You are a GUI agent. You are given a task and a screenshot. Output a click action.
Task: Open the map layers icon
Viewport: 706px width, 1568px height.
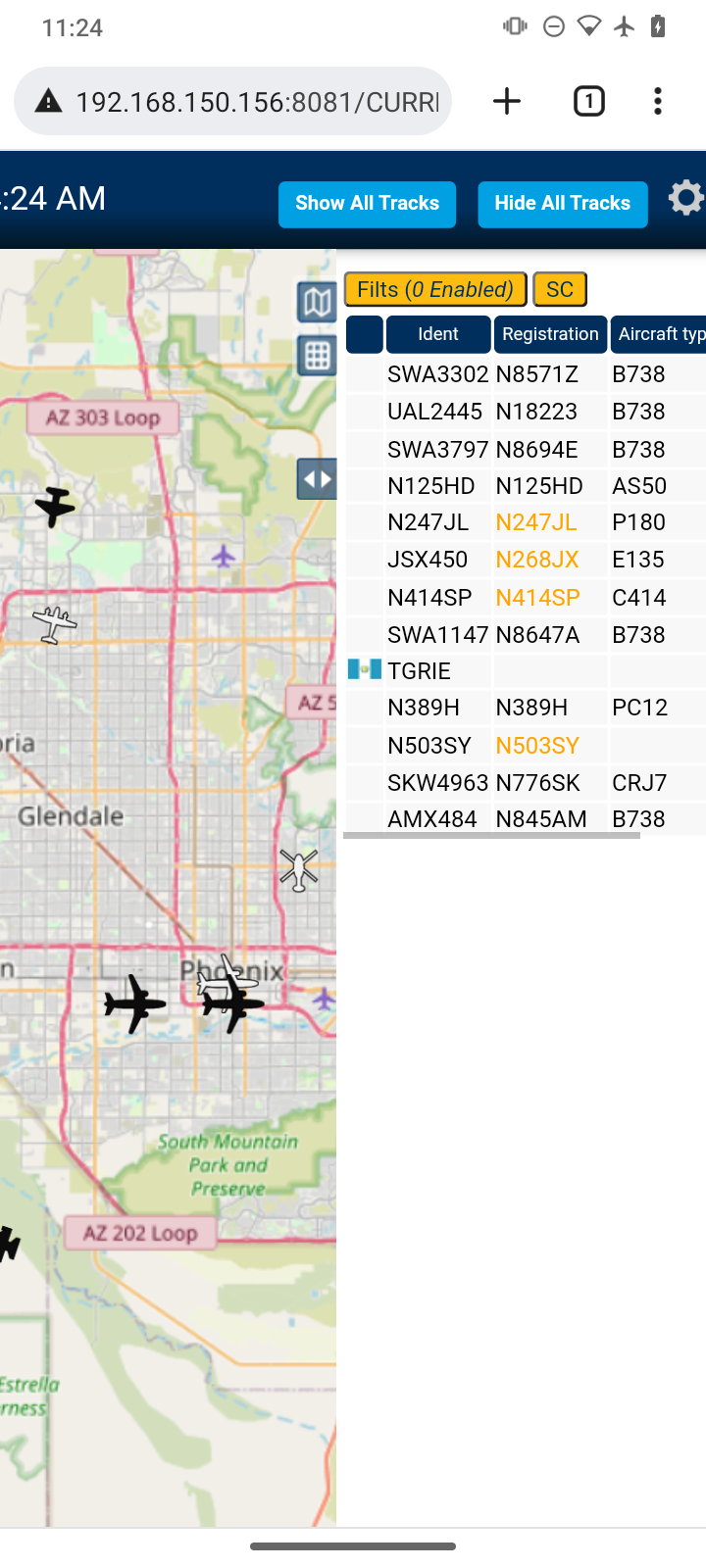pyautogui.click(x=318, y=302)
